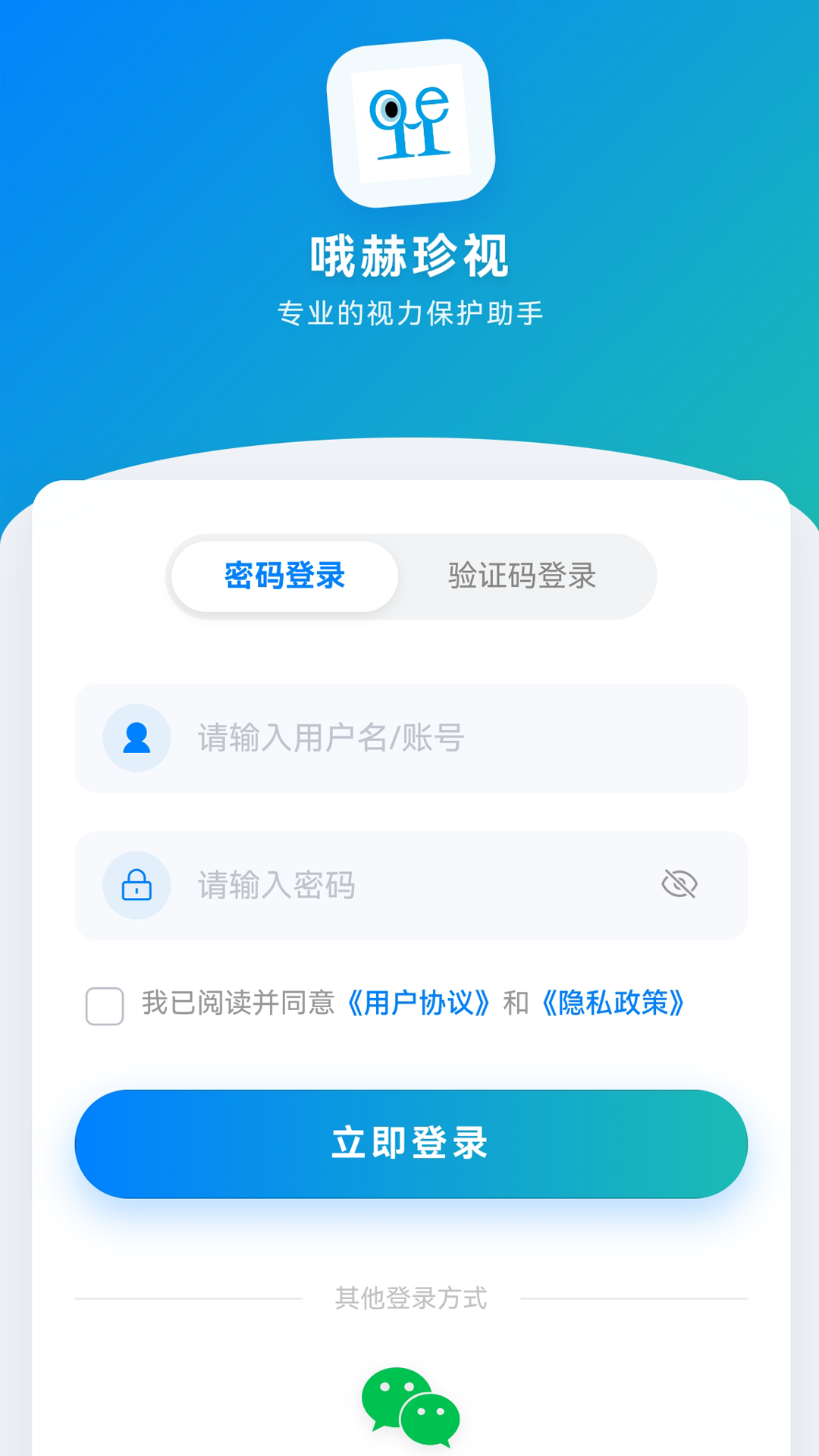Select the 密码登录 tab
The width and height of the screenshot is (819, 1456).
284,576
